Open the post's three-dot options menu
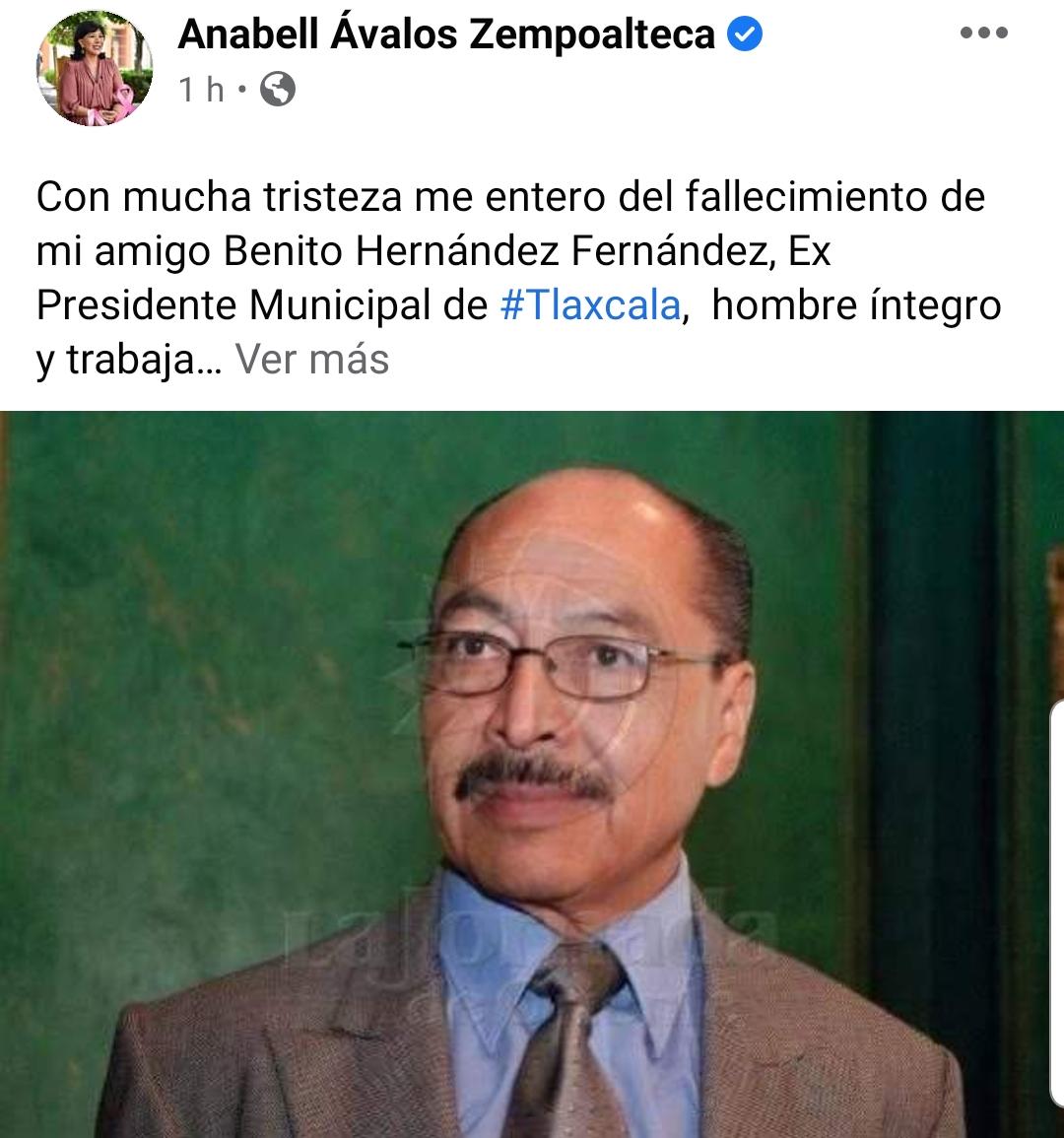Screen dimensions: 1064x1138 983,33
